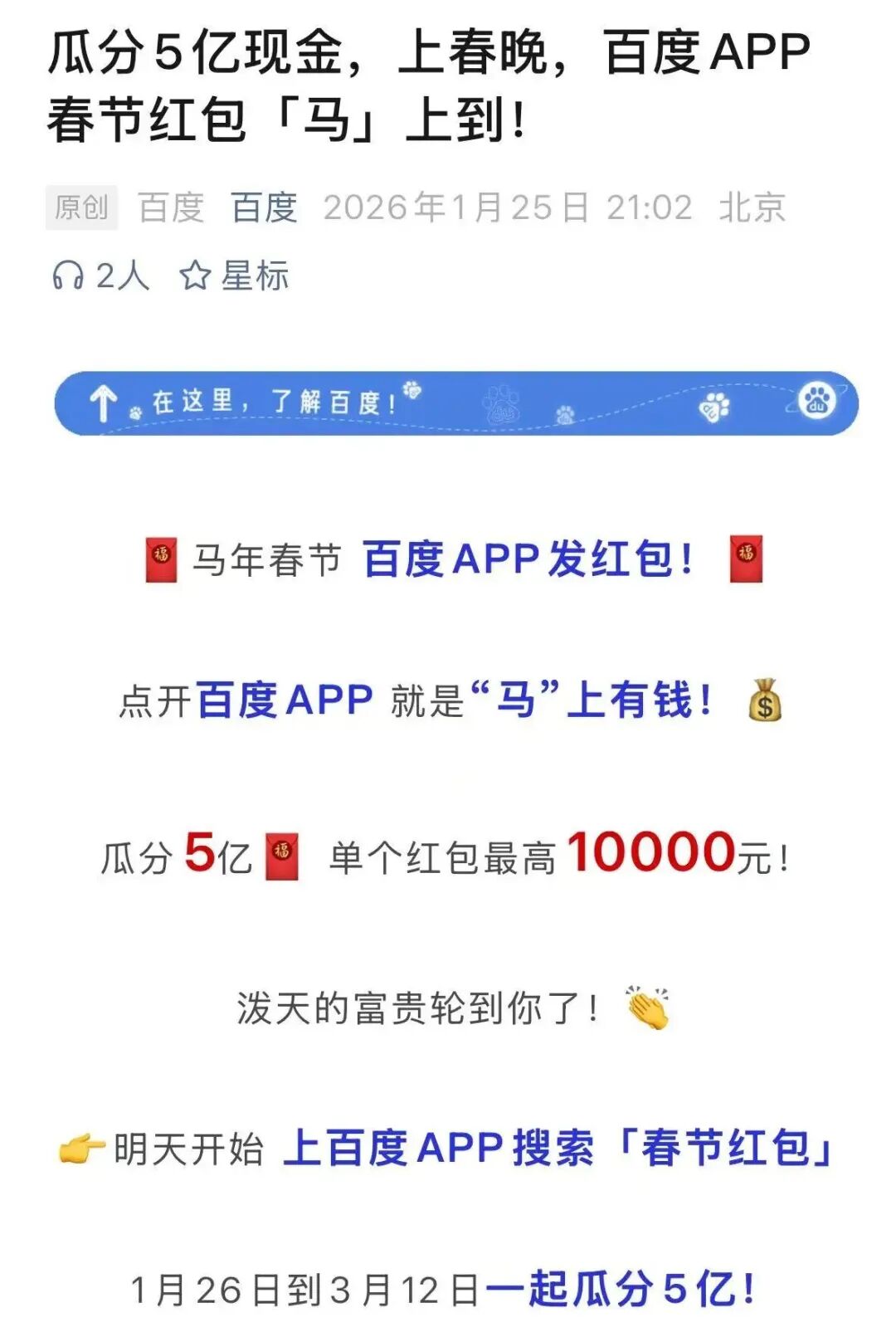Viewport: 896px width, 1327px height.
Task: Open the blue 在这里，了解百度 banner
Action: click(455, 403)
